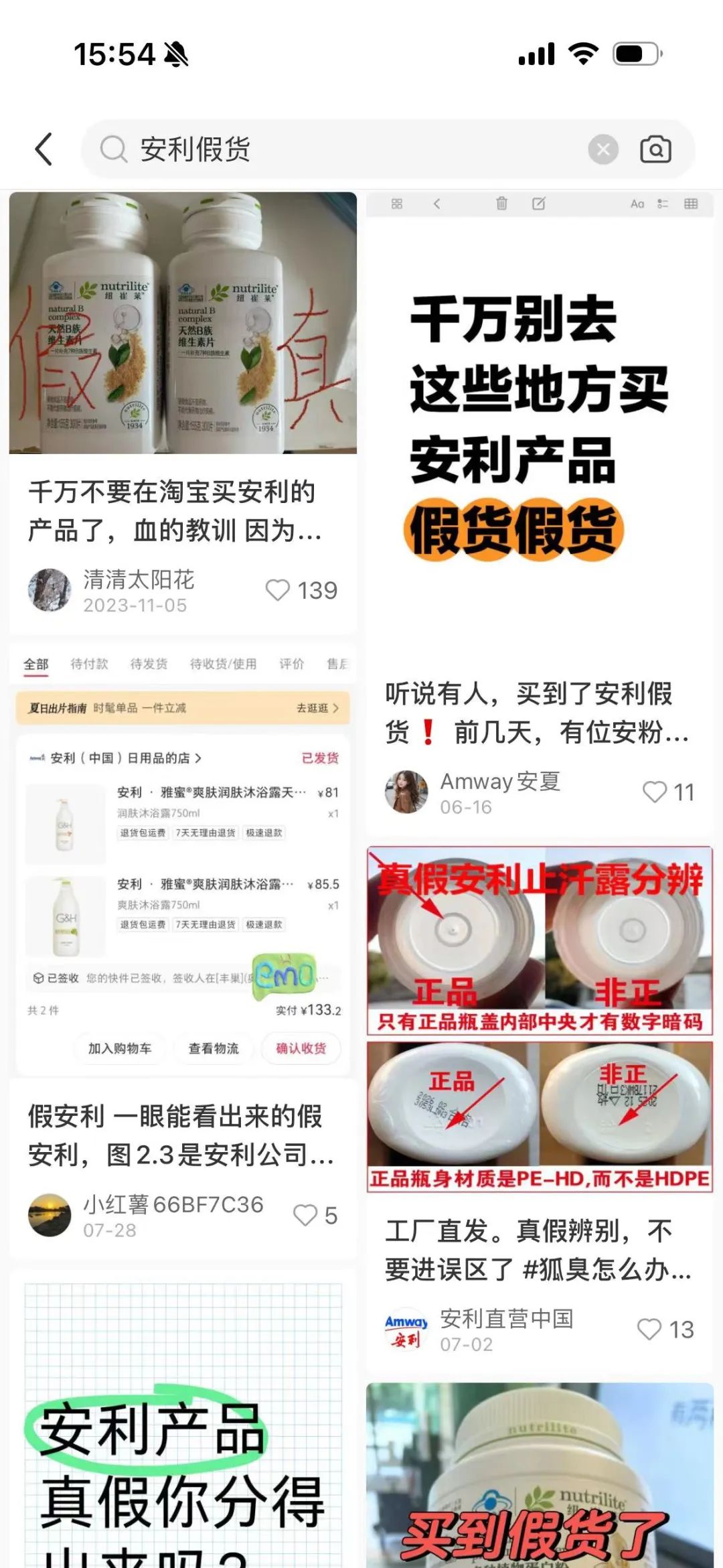The width and height of the screenshot is (723, 1568).
Task: Clear the search query text
Action: click(x=602, y=149)
